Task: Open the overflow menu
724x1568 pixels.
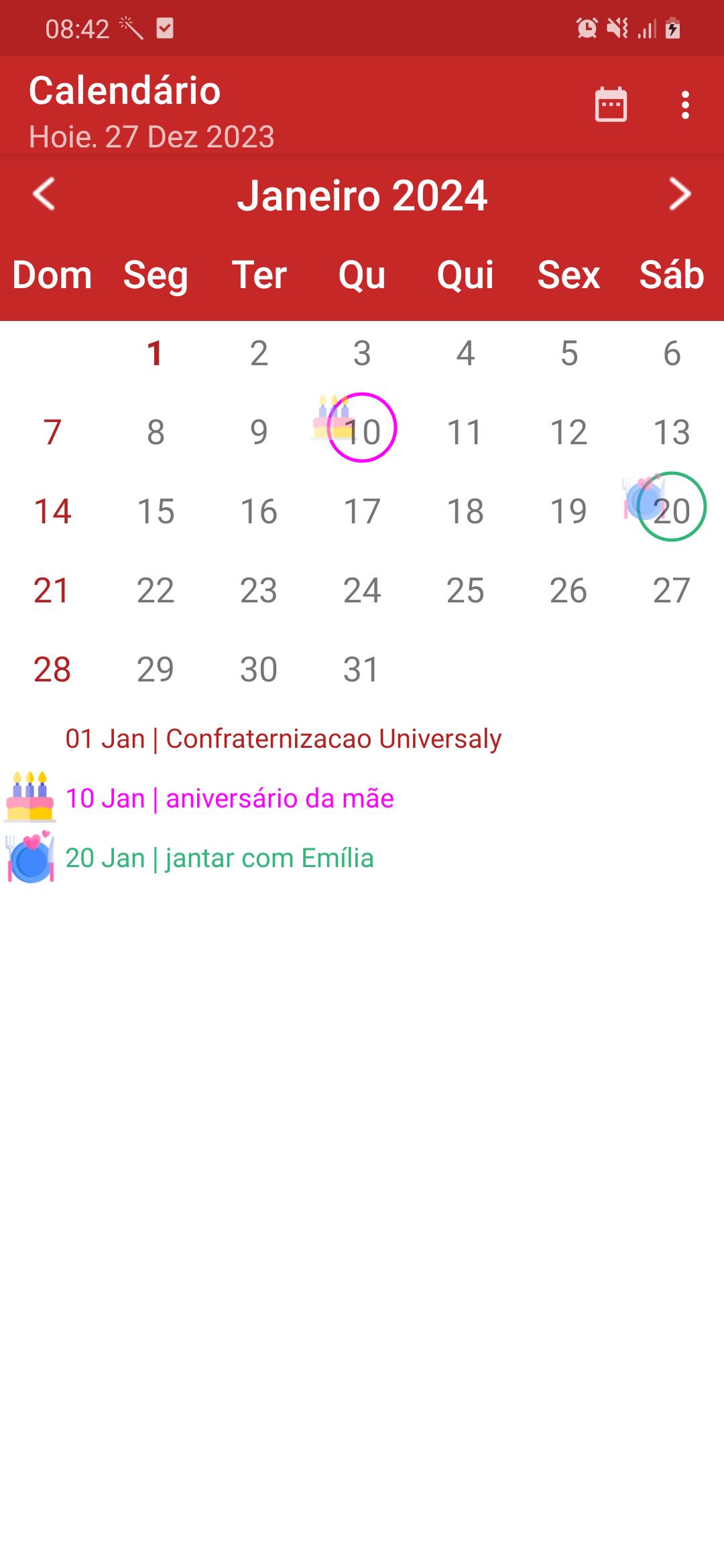Action: click(x=684, y=105)
